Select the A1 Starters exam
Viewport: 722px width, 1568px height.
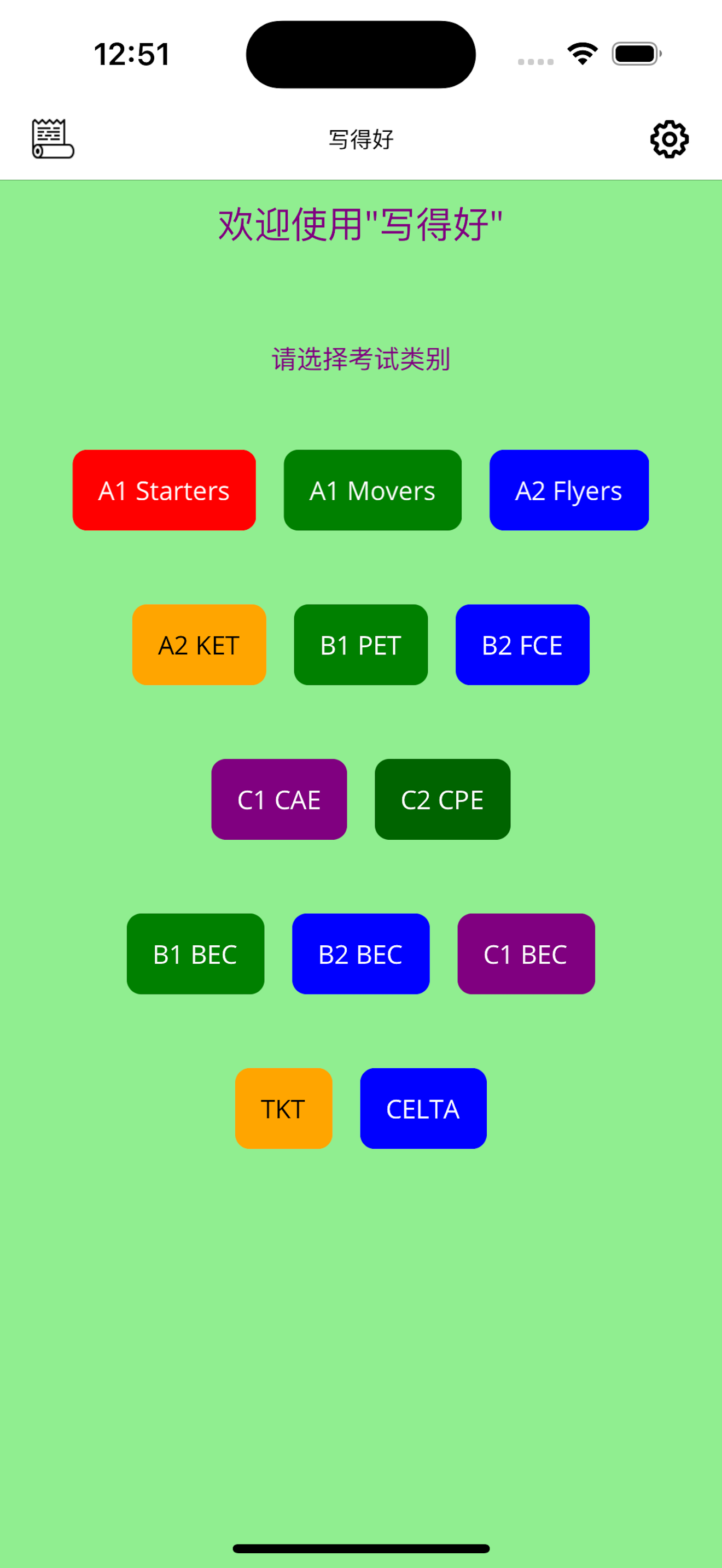click(164, 490)
